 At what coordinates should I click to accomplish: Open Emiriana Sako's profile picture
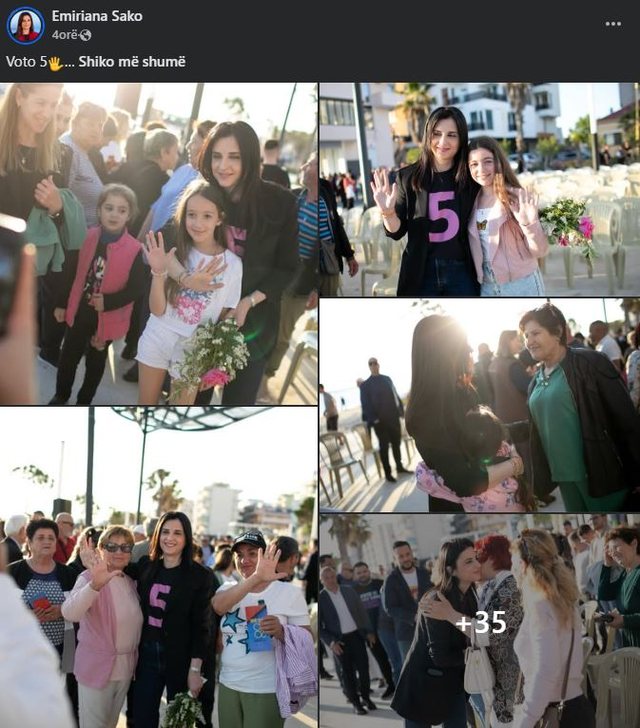coord(25,25)
